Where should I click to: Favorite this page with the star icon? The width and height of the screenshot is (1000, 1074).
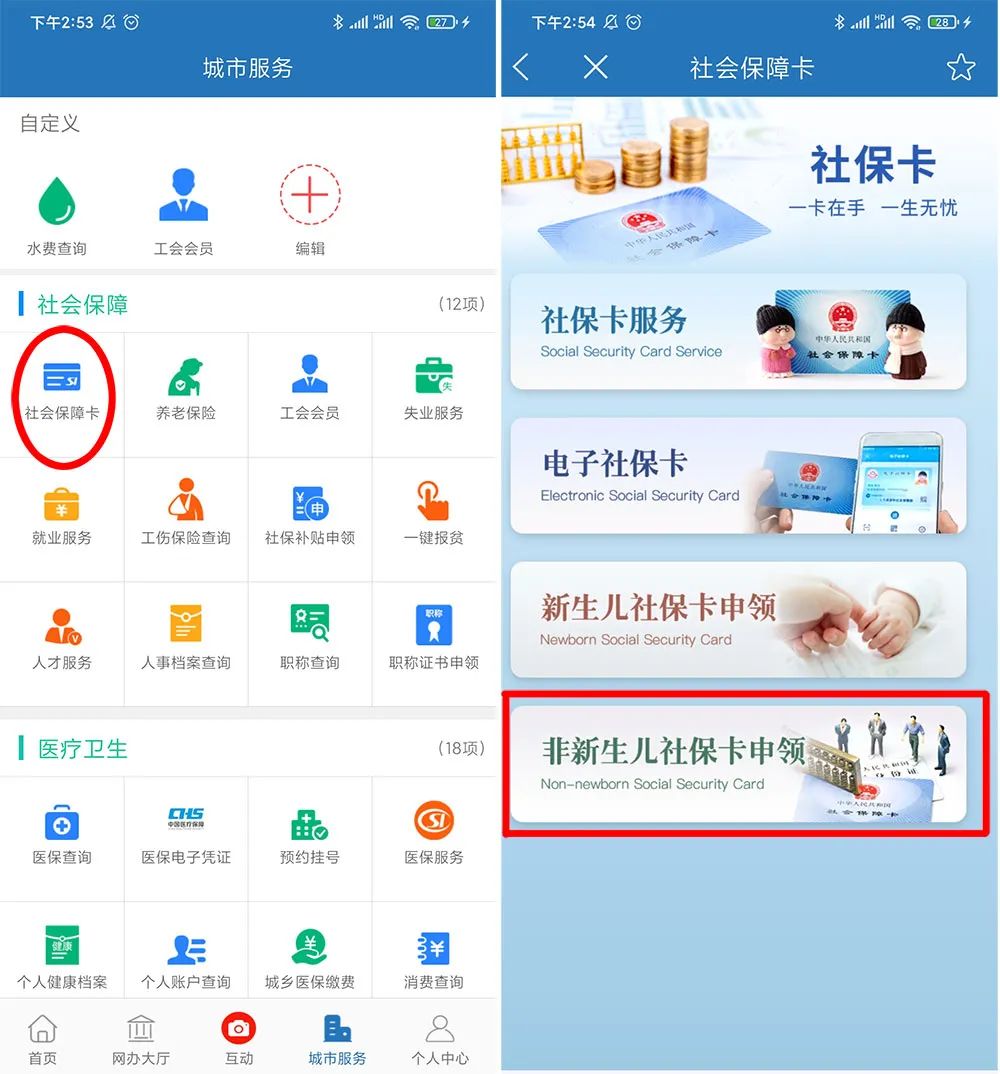[x=960, y=67]
